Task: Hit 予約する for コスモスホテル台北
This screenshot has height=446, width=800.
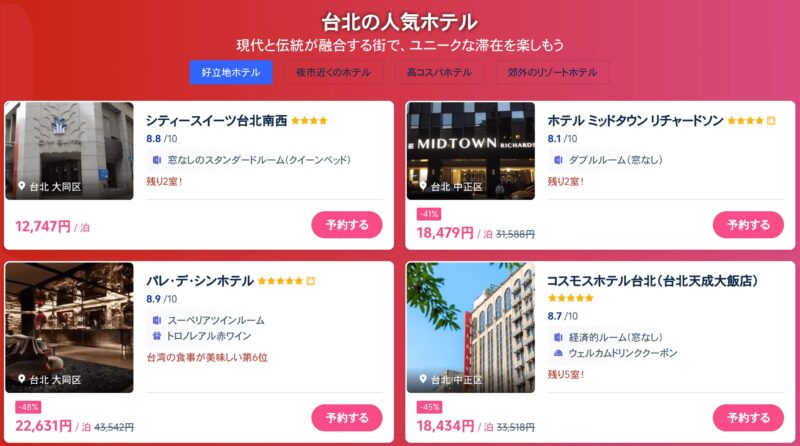Action: [x=748, y=418]
